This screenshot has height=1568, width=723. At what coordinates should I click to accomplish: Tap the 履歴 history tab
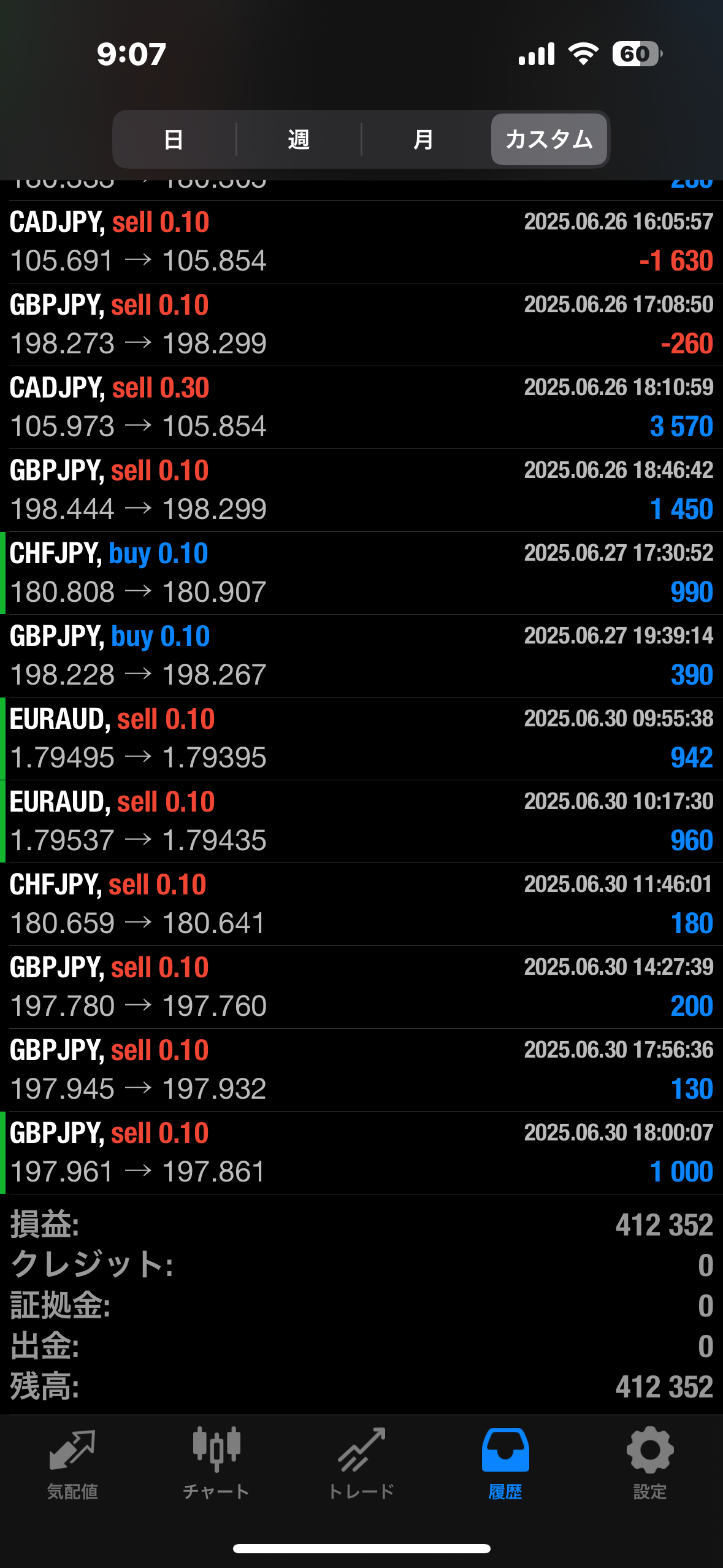coord(505,1462)
